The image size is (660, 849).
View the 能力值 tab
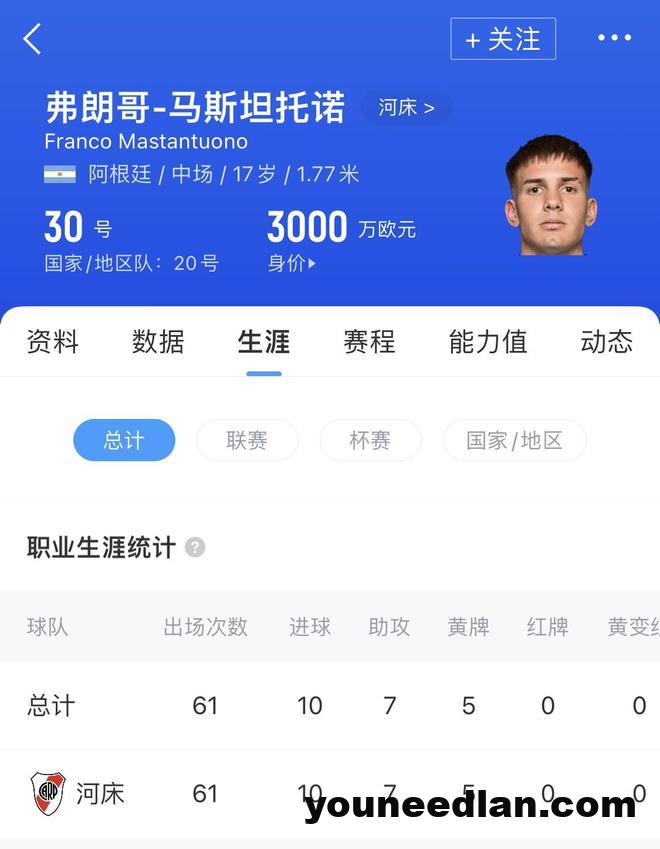pyautogui.click(x=488, y=342)
